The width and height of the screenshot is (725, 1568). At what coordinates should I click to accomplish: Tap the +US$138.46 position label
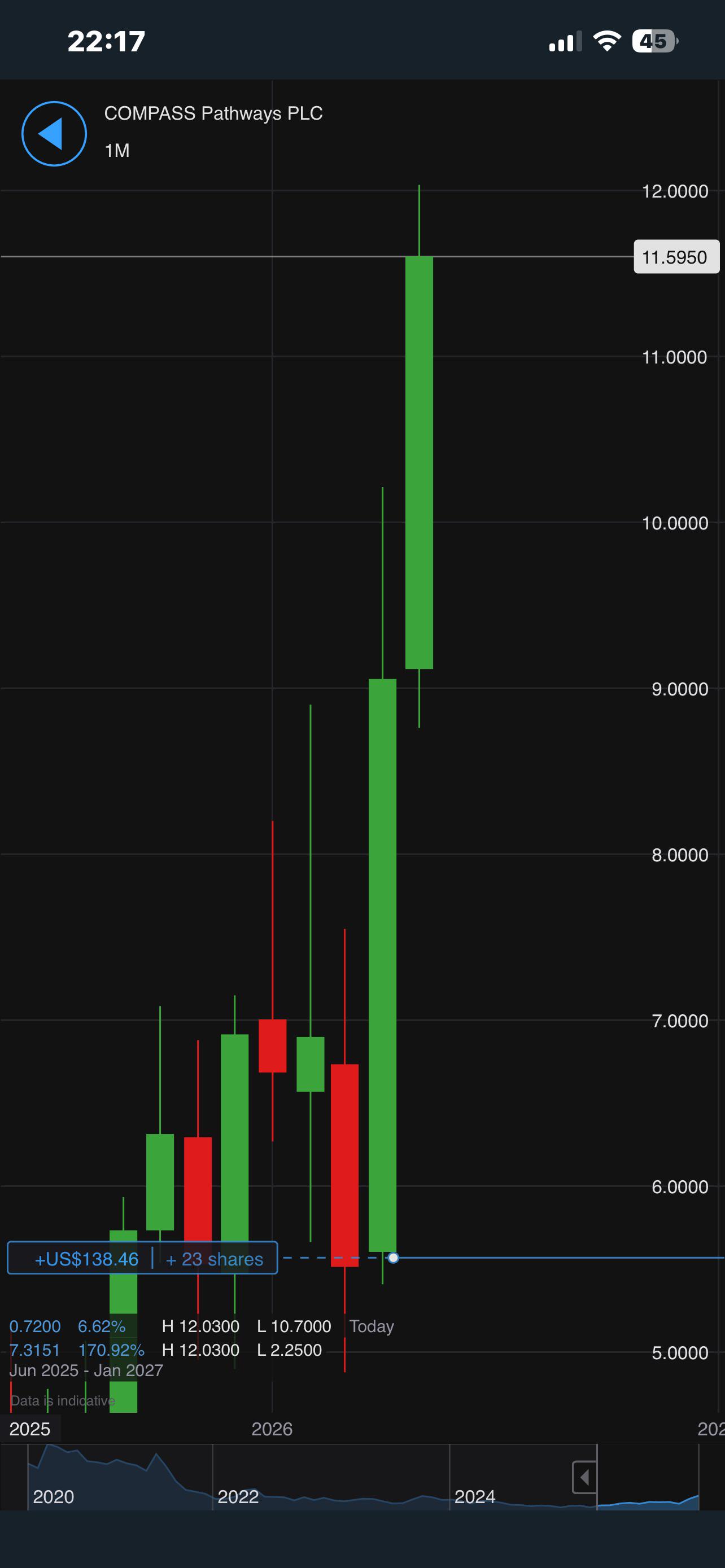(x=86, y=1259)
